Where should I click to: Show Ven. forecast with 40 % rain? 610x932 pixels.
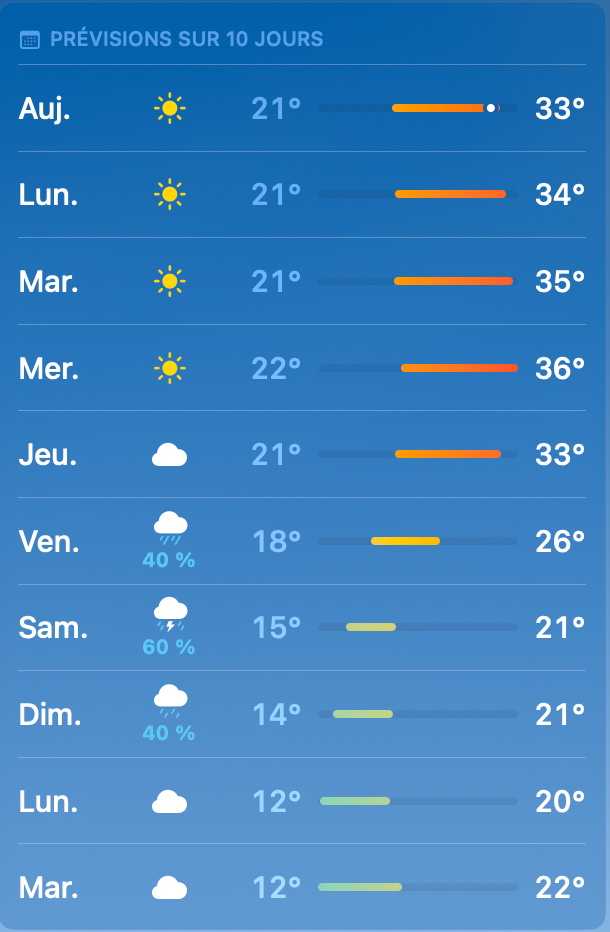click(300, 541)
